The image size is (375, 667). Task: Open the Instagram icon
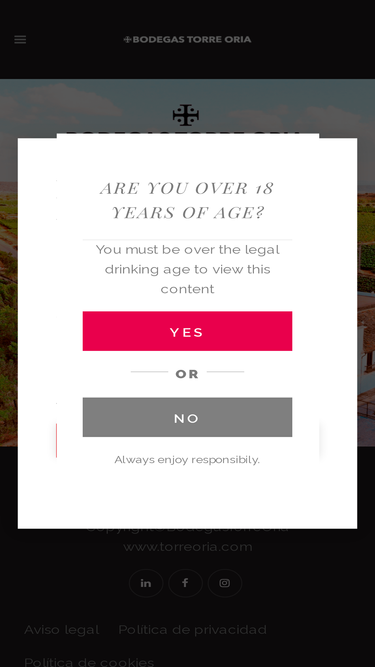[225, 583]
